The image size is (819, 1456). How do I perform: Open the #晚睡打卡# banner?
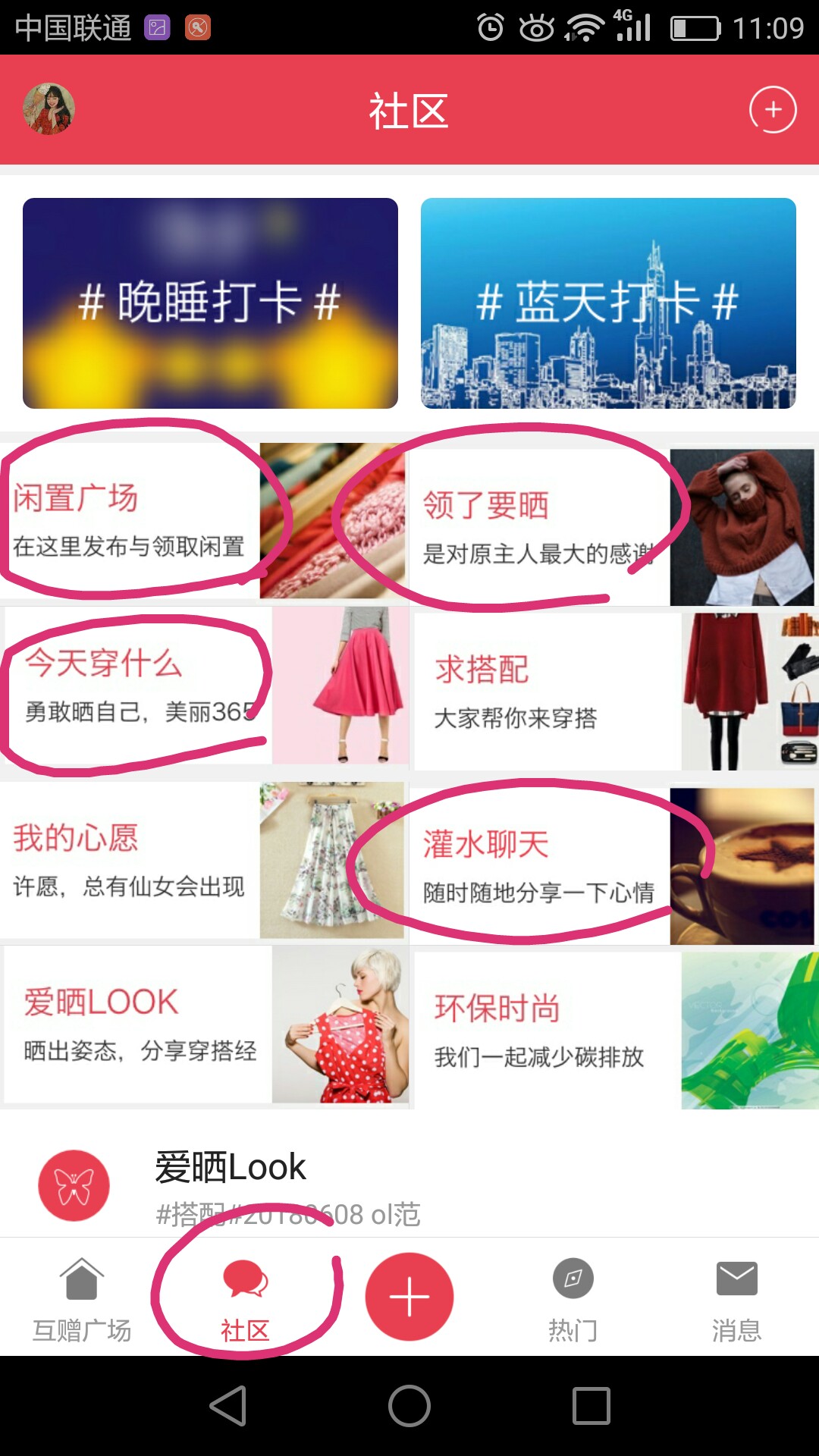point(210,303)
